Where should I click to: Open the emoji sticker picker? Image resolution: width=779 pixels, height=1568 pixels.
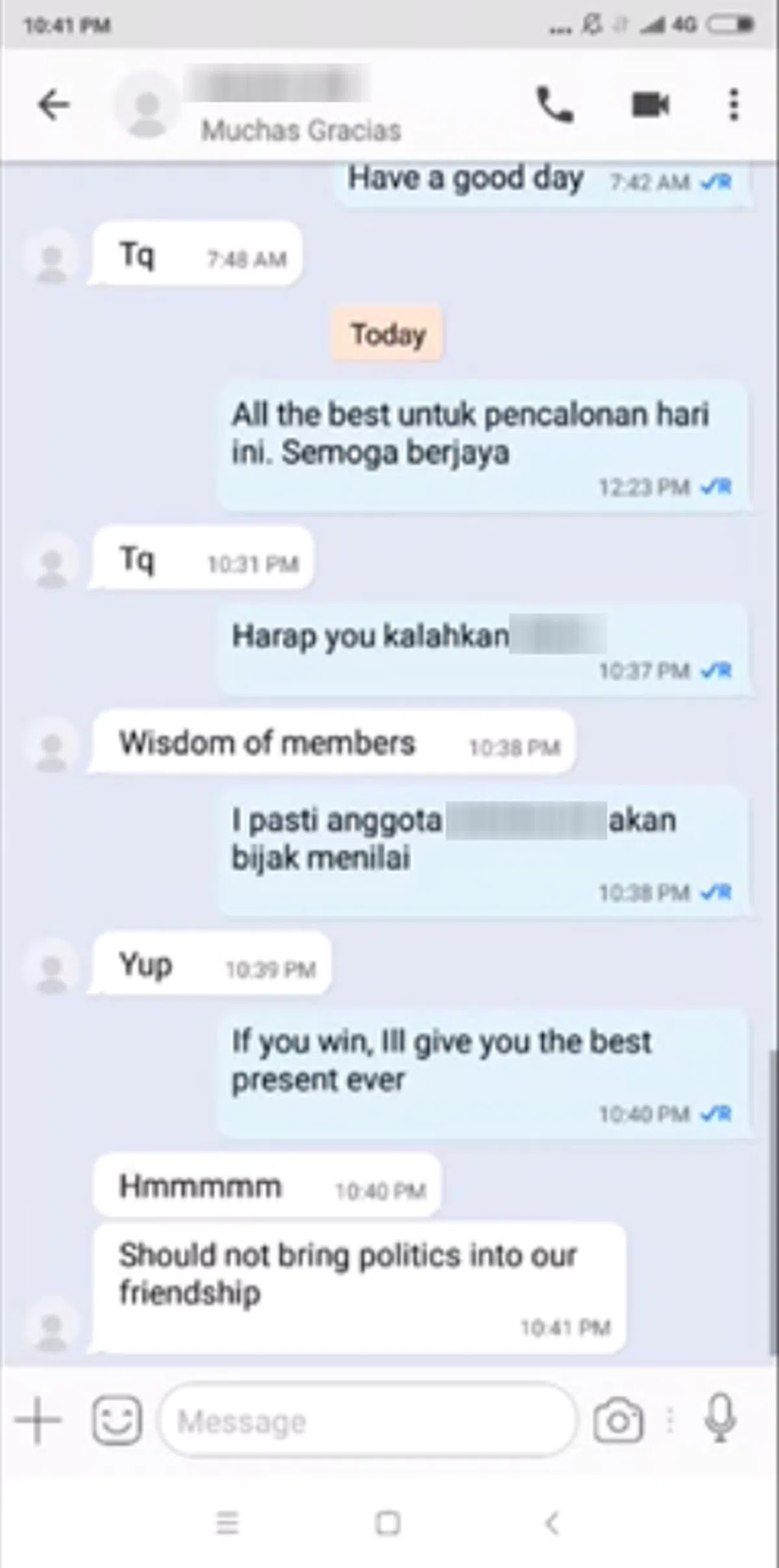117,1420
